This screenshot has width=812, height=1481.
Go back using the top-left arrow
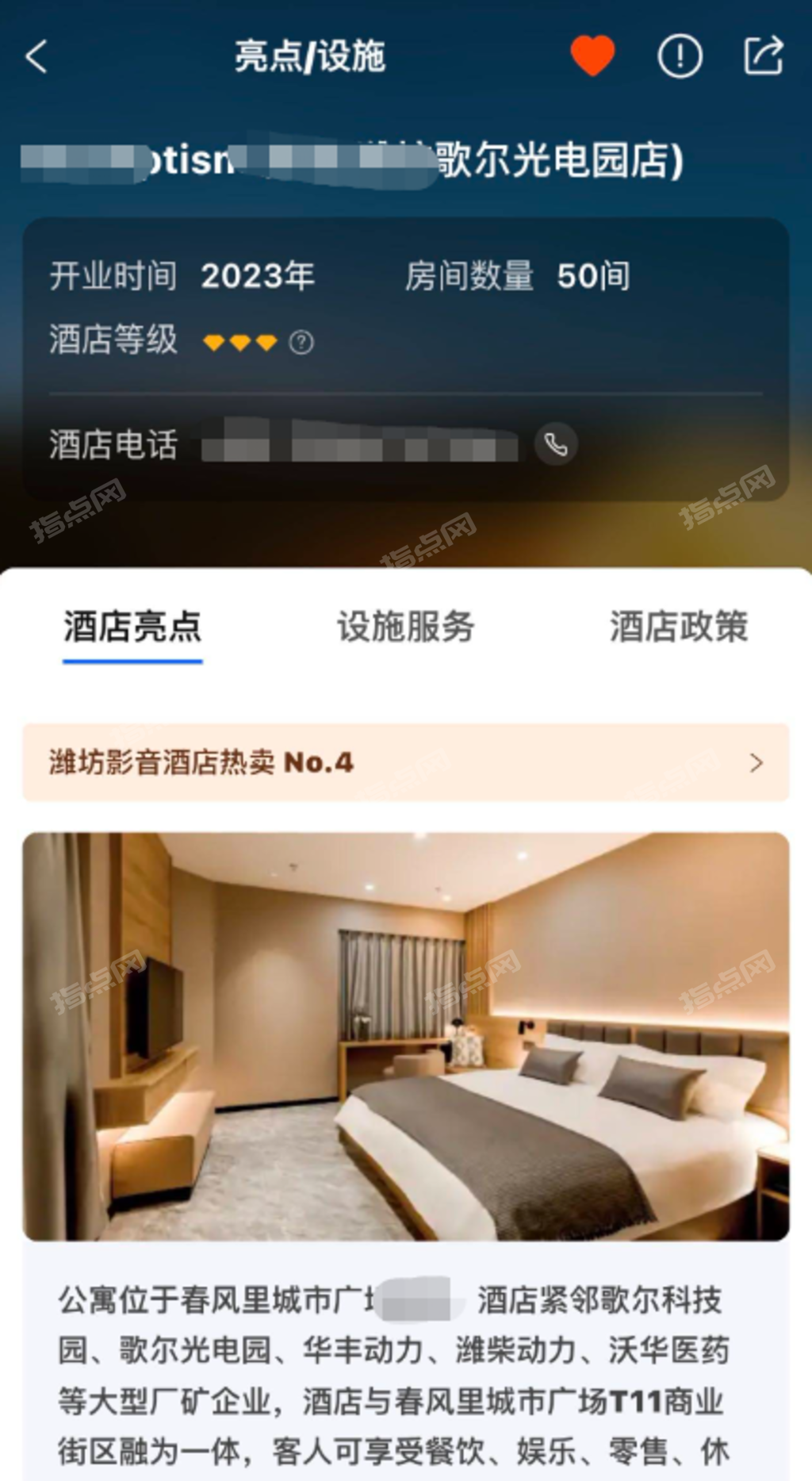coord(37,57)
